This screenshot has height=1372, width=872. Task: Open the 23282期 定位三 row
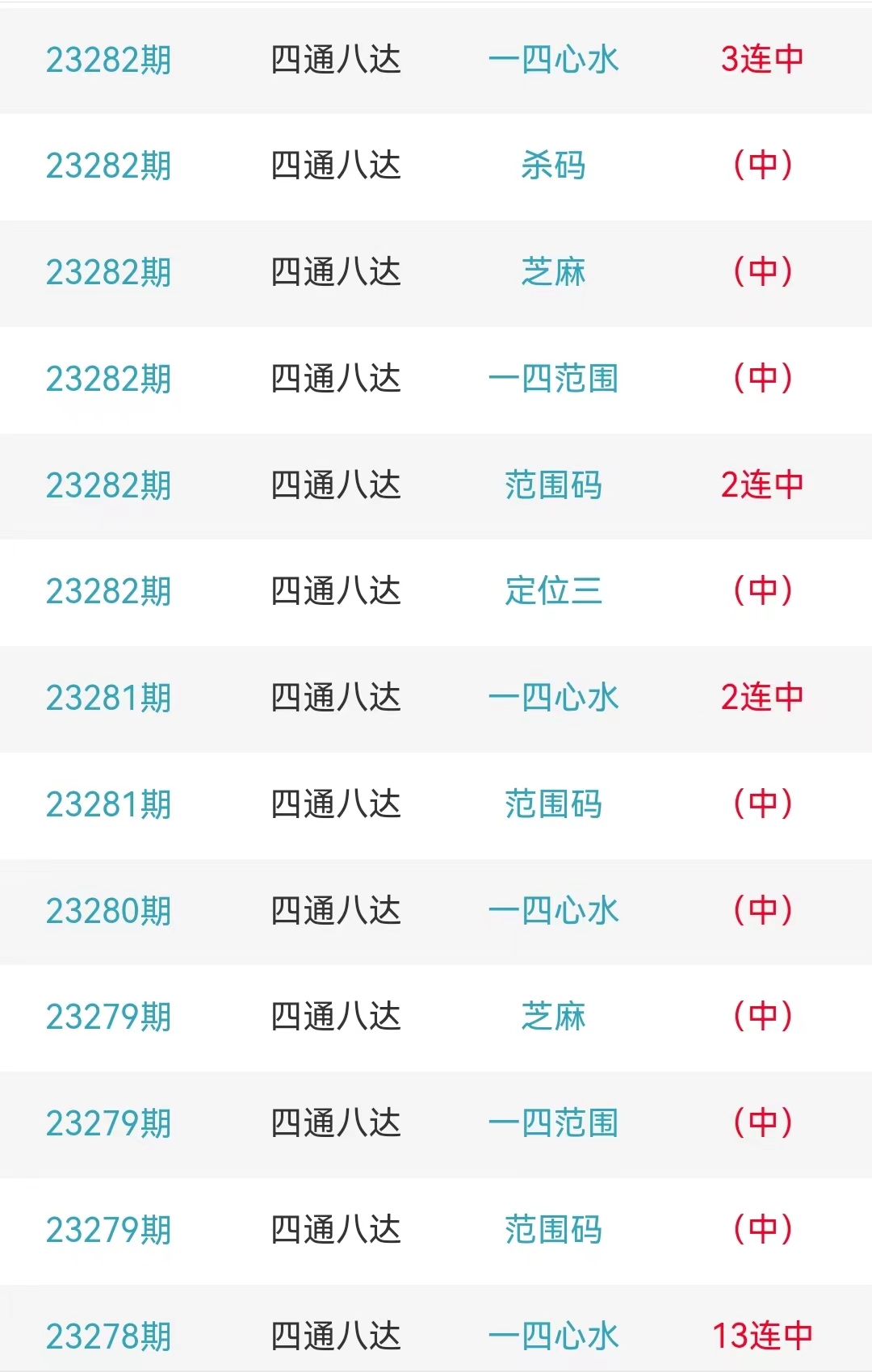553,591
